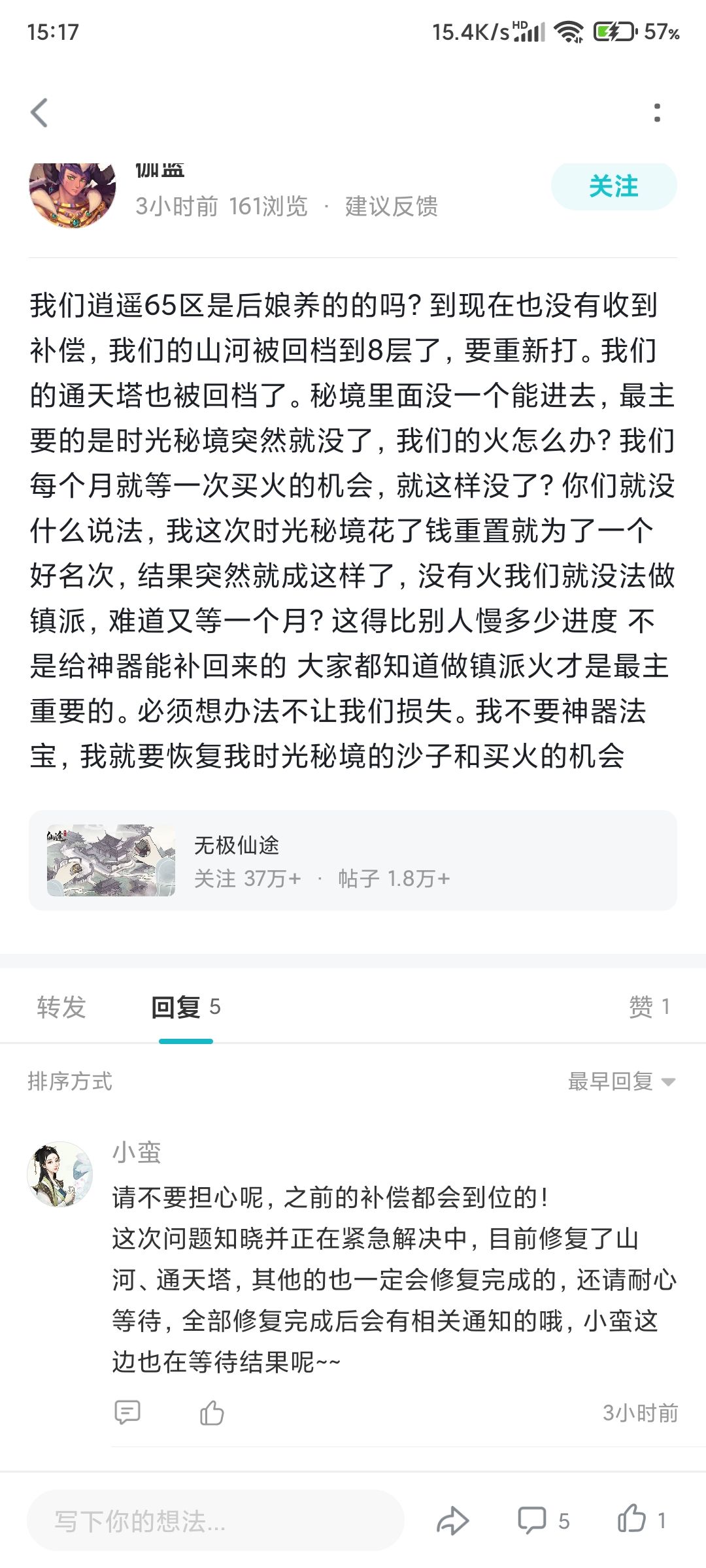Switch to the 转发 tab
The image size is (706, 1568).
(61, 1007)
